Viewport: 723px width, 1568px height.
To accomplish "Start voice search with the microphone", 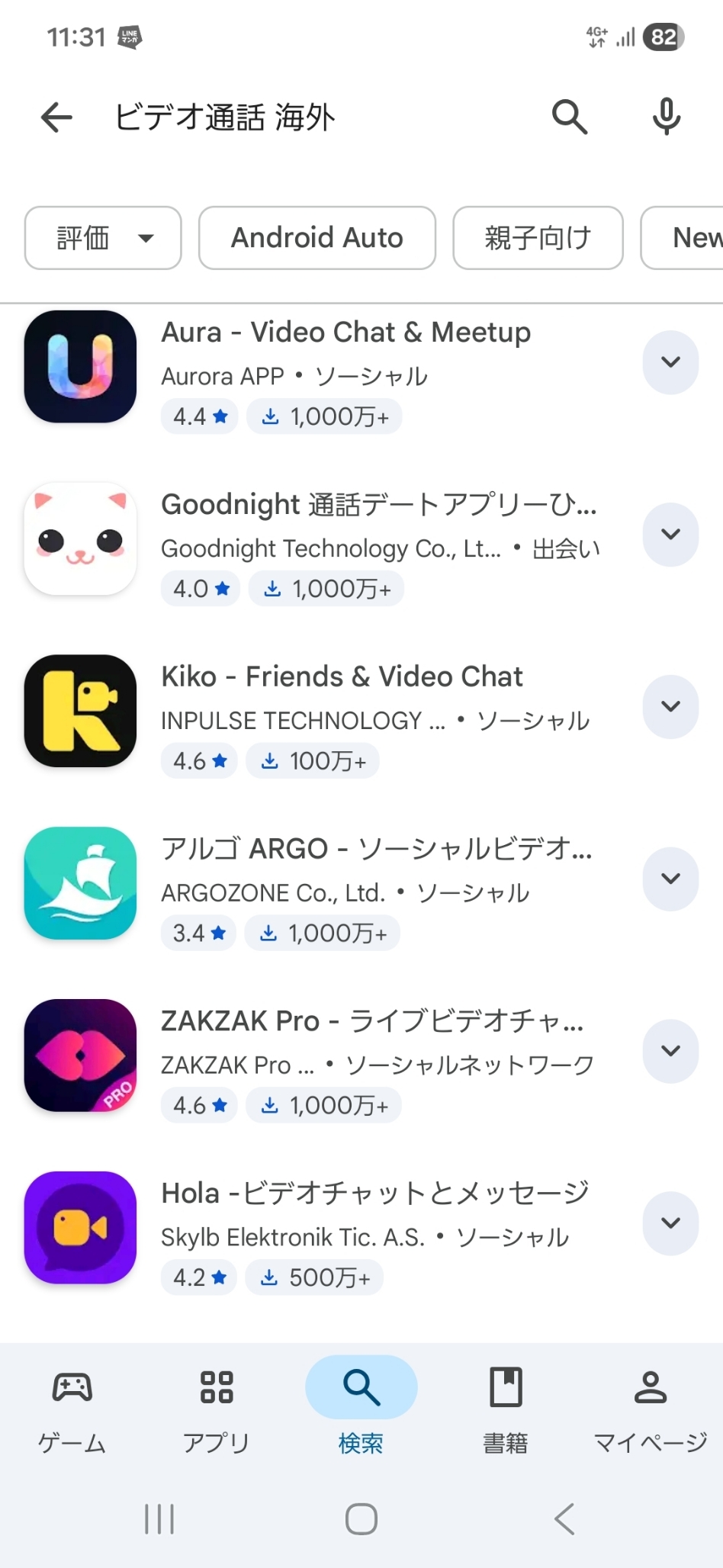I will click(x=667, y=117).
